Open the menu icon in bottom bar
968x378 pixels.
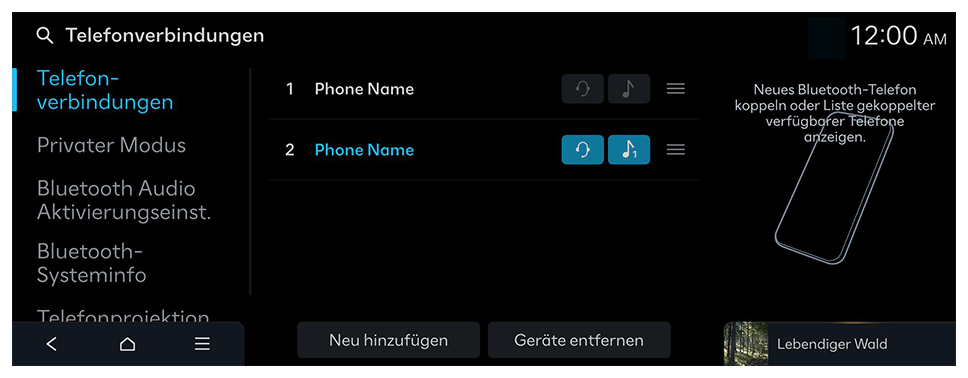pos(202,344)
